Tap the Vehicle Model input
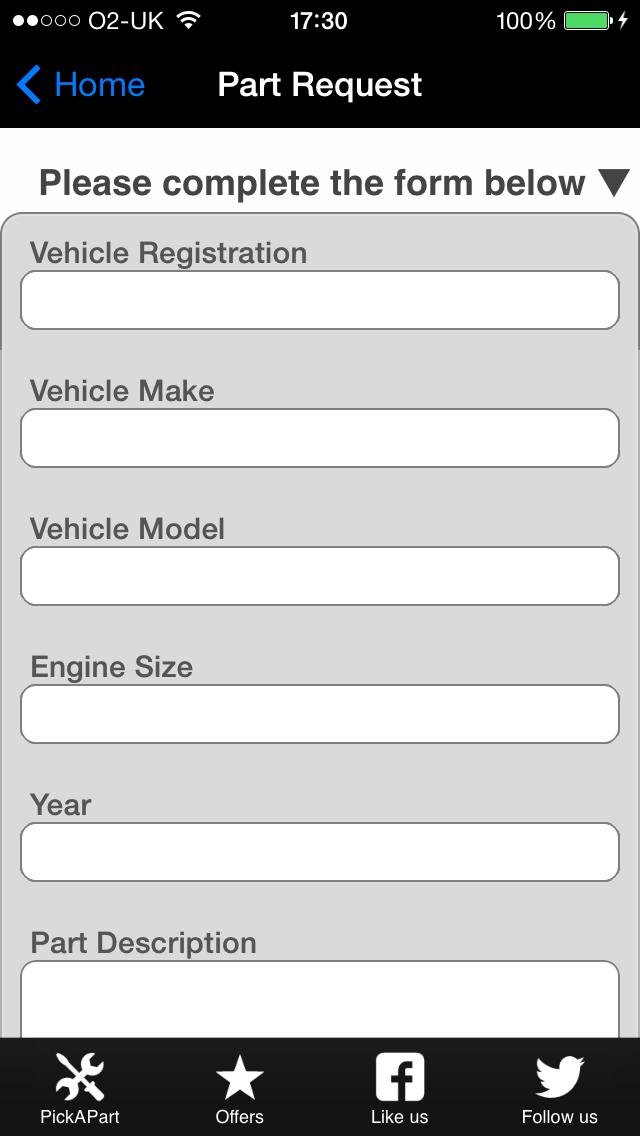The width and height of the screenshot is (640, 1136). click(x=320, y=576)
